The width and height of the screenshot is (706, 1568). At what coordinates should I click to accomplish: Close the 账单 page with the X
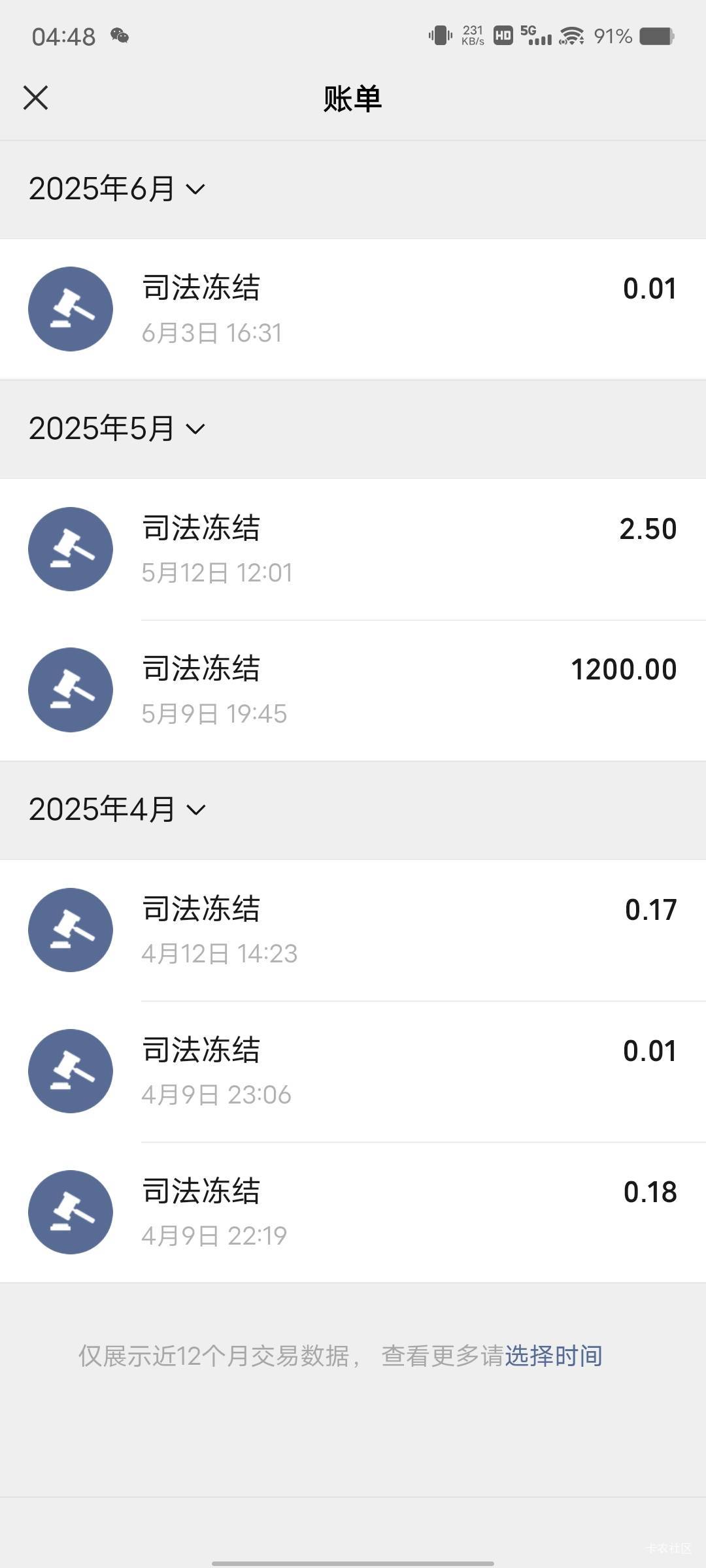(35, 98)
